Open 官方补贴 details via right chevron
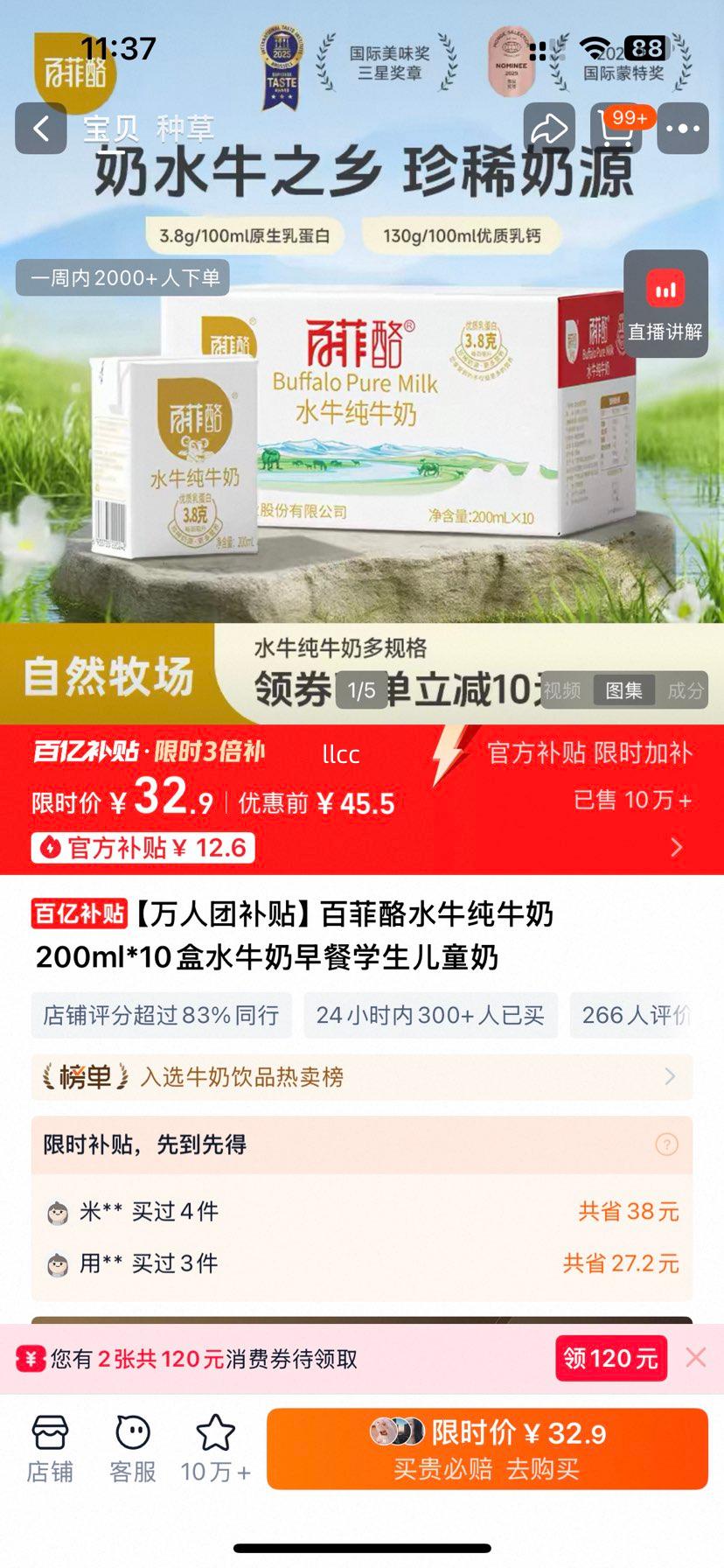The image size is (724, 1568). (674, 847)
